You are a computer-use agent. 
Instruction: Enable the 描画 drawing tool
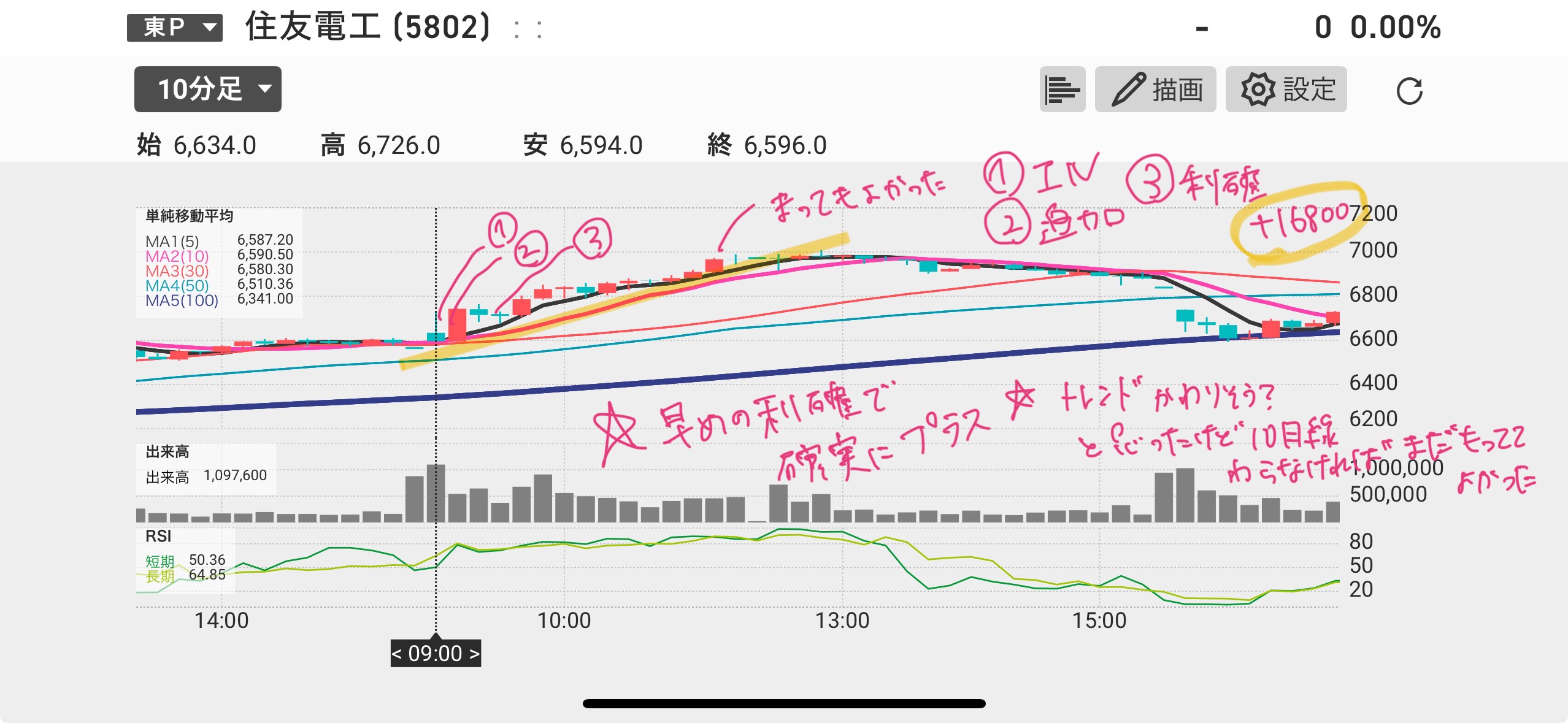pos(1155,90)
